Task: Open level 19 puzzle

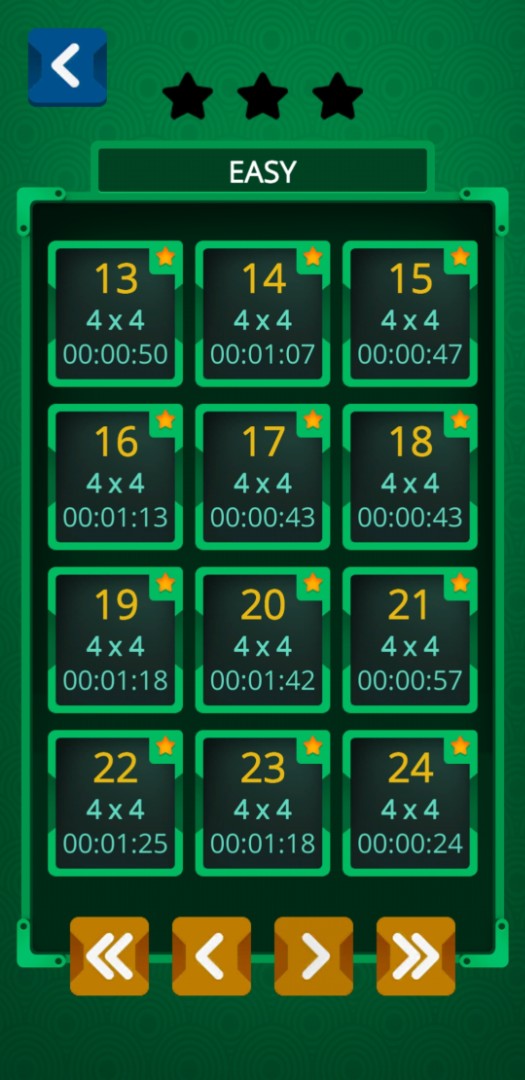Action: pyautogui.click(x=115, y=640)
